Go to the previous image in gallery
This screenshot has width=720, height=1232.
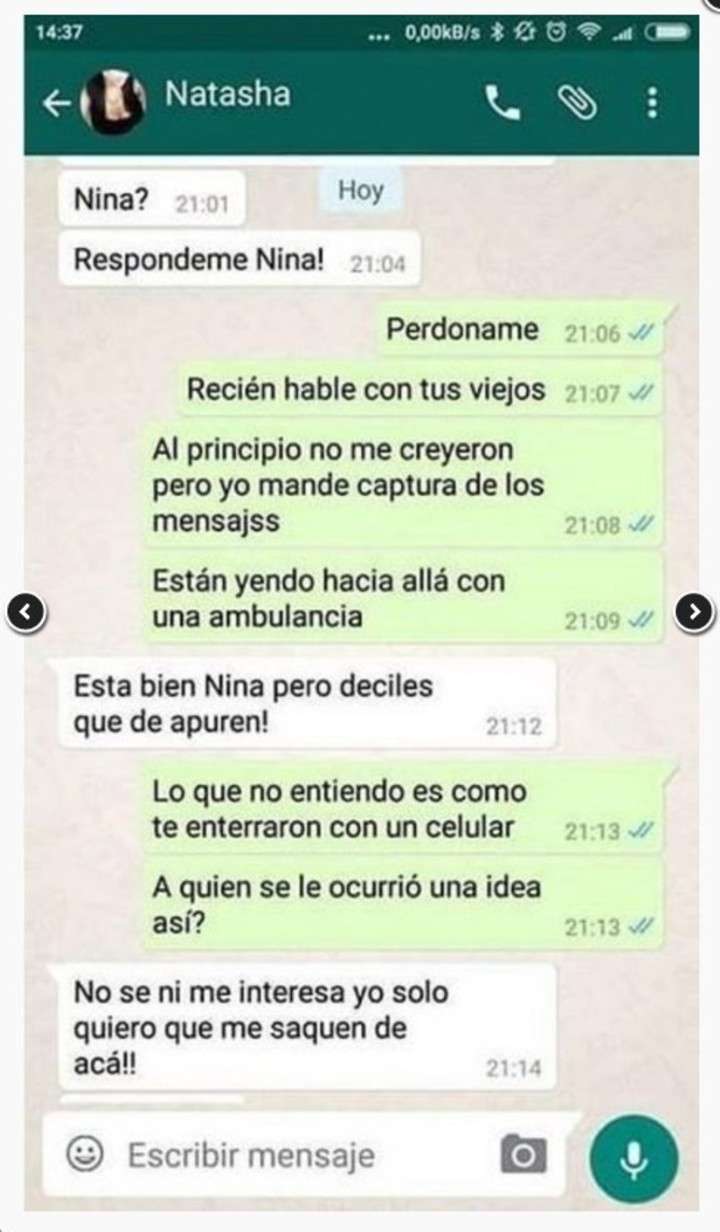[x=26, y=612]
